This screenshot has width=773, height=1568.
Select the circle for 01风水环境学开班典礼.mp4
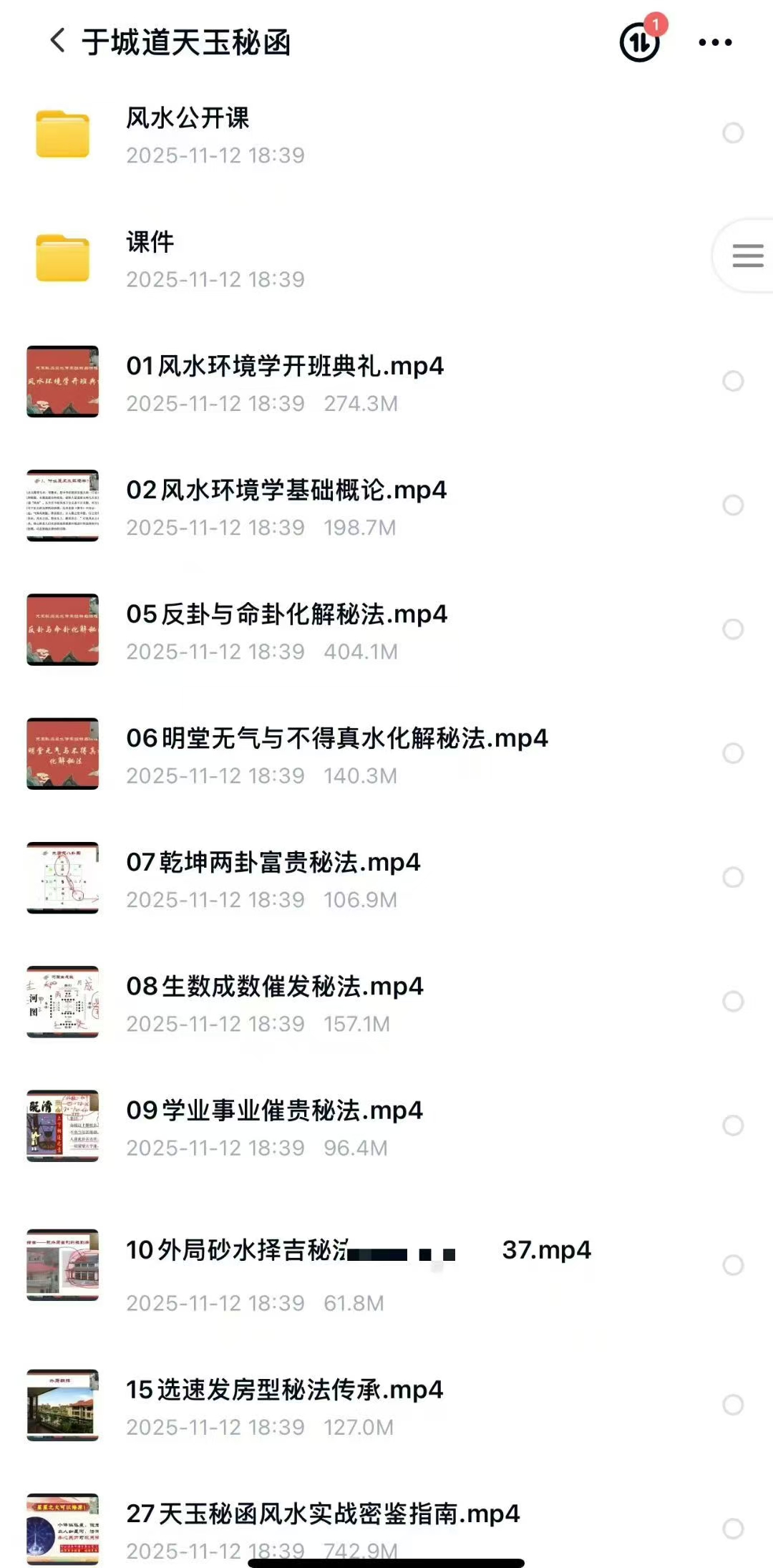[733, 381]
